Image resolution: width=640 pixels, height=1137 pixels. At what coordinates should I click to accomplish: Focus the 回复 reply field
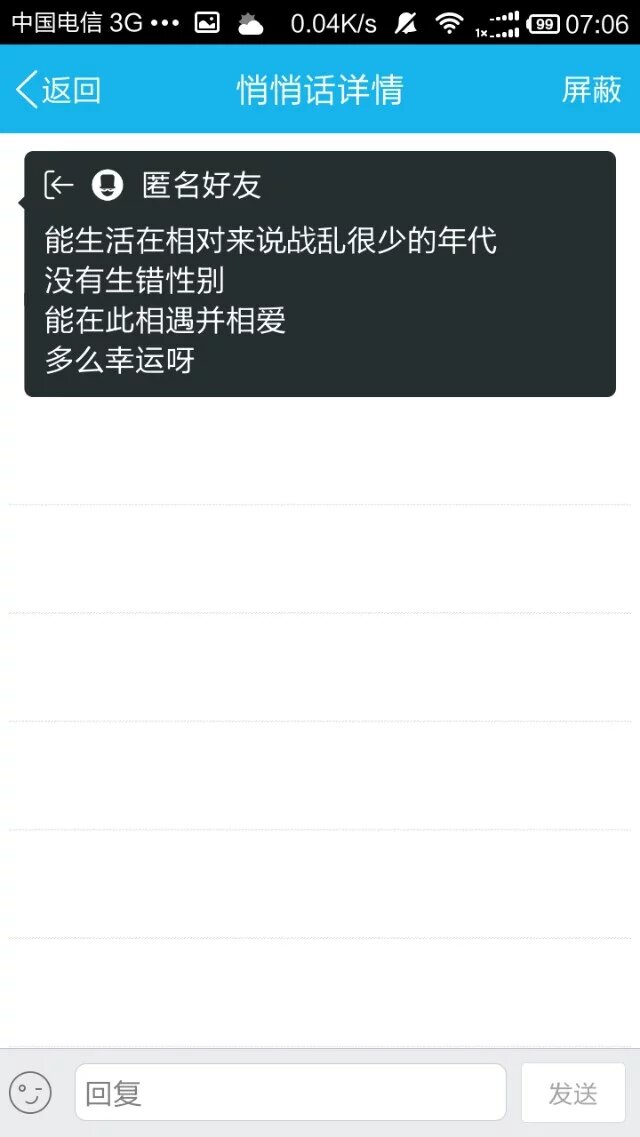(x=290, y=1092)
